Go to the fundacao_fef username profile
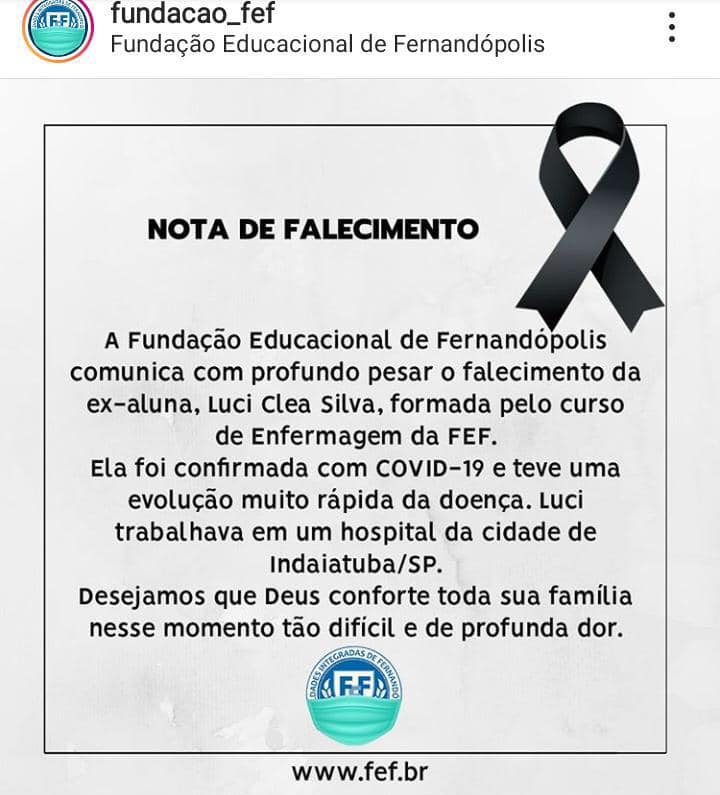 coord(191,15)
